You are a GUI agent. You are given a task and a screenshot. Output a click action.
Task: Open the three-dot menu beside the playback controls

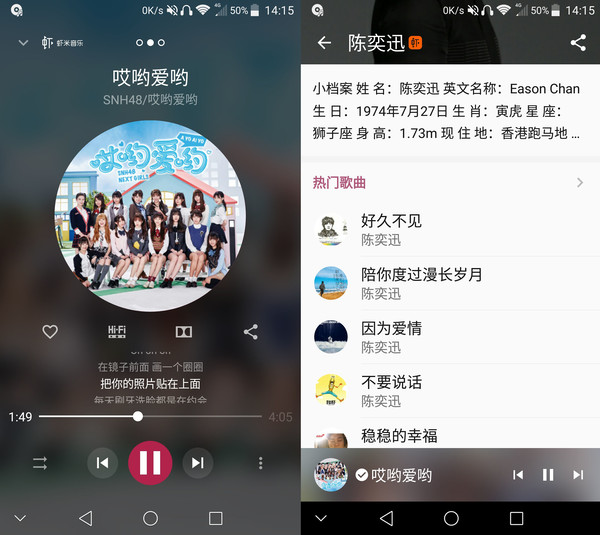pos(260,463)
